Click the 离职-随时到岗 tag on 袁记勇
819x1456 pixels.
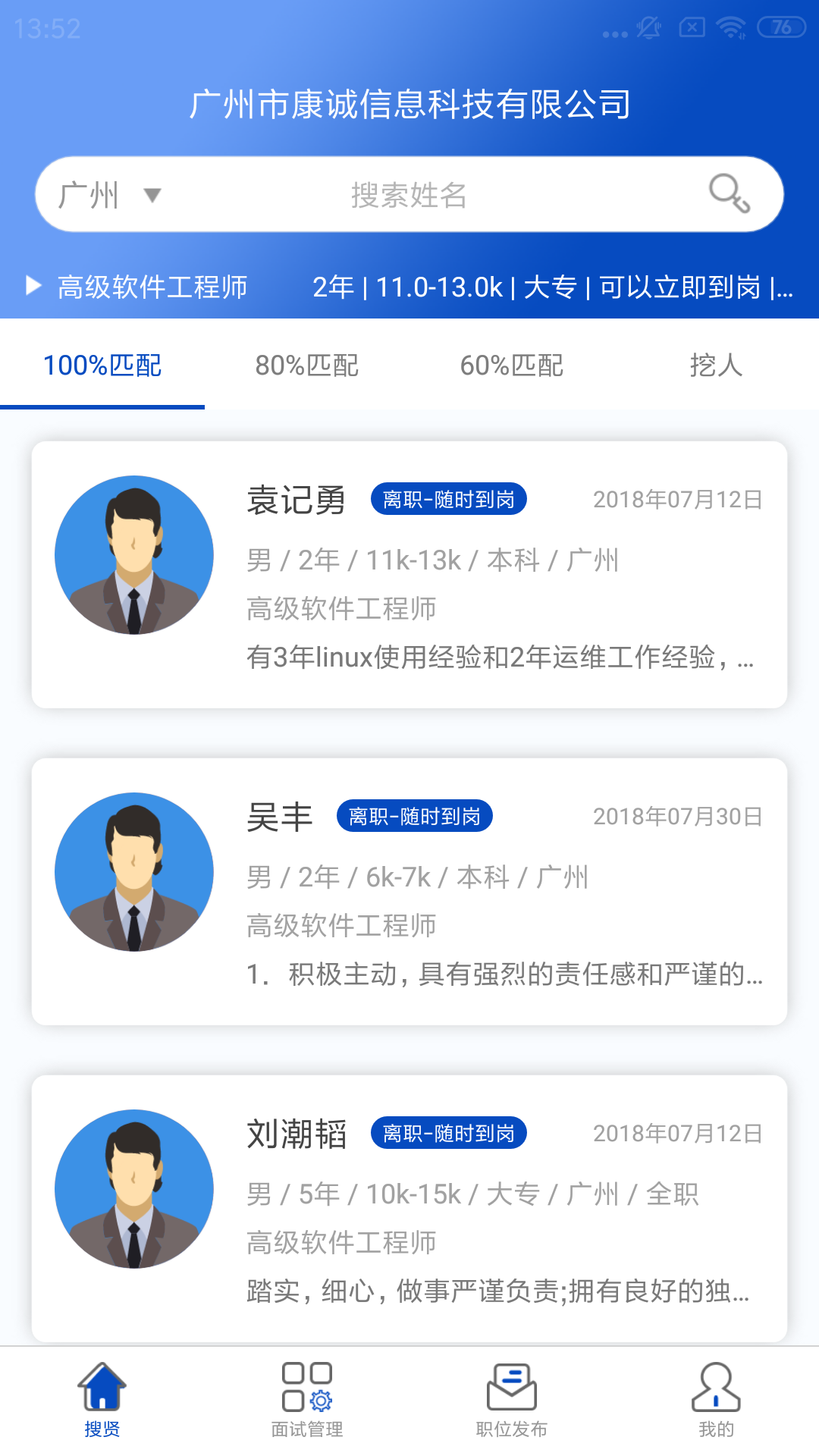click(x=449, y=499)
